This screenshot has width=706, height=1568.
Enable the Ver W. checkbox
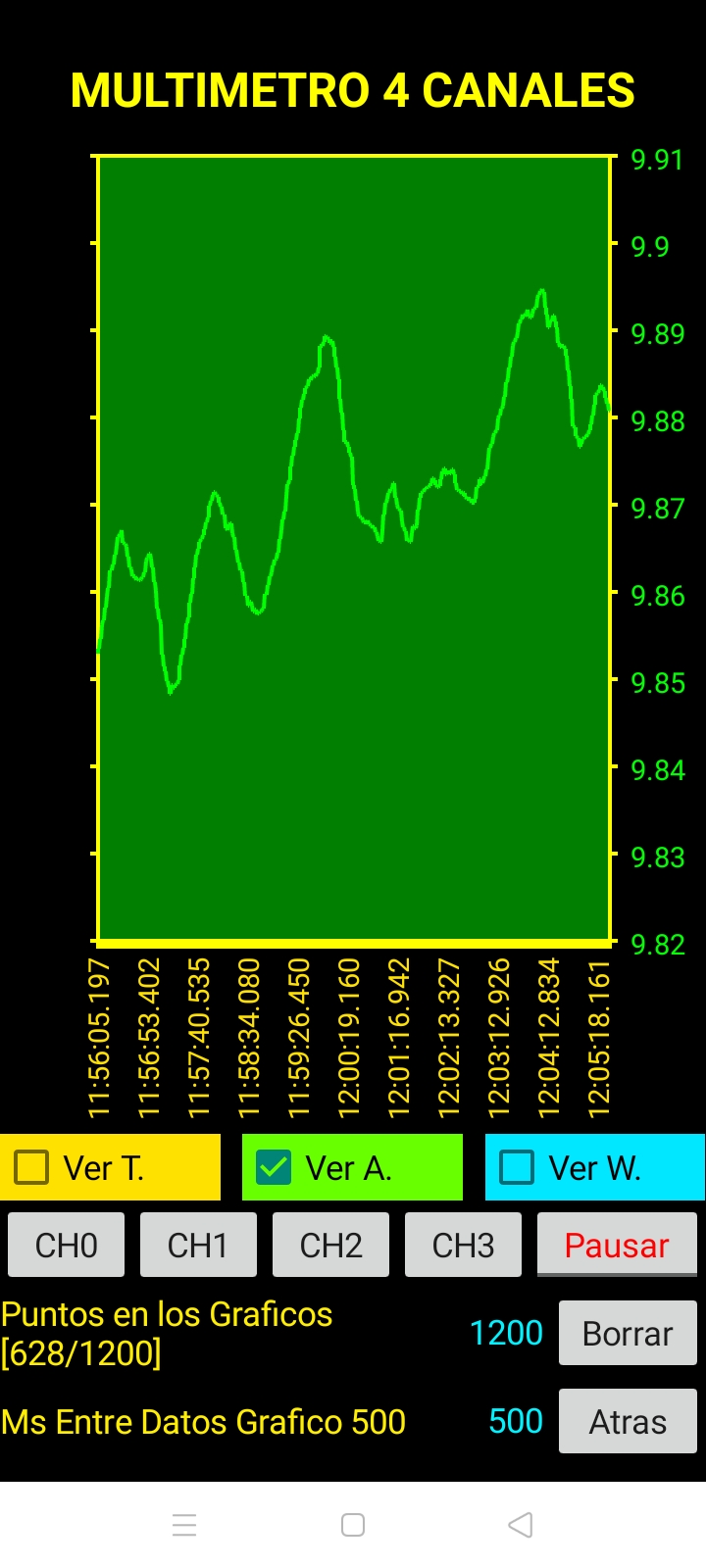pos(517,1167)
